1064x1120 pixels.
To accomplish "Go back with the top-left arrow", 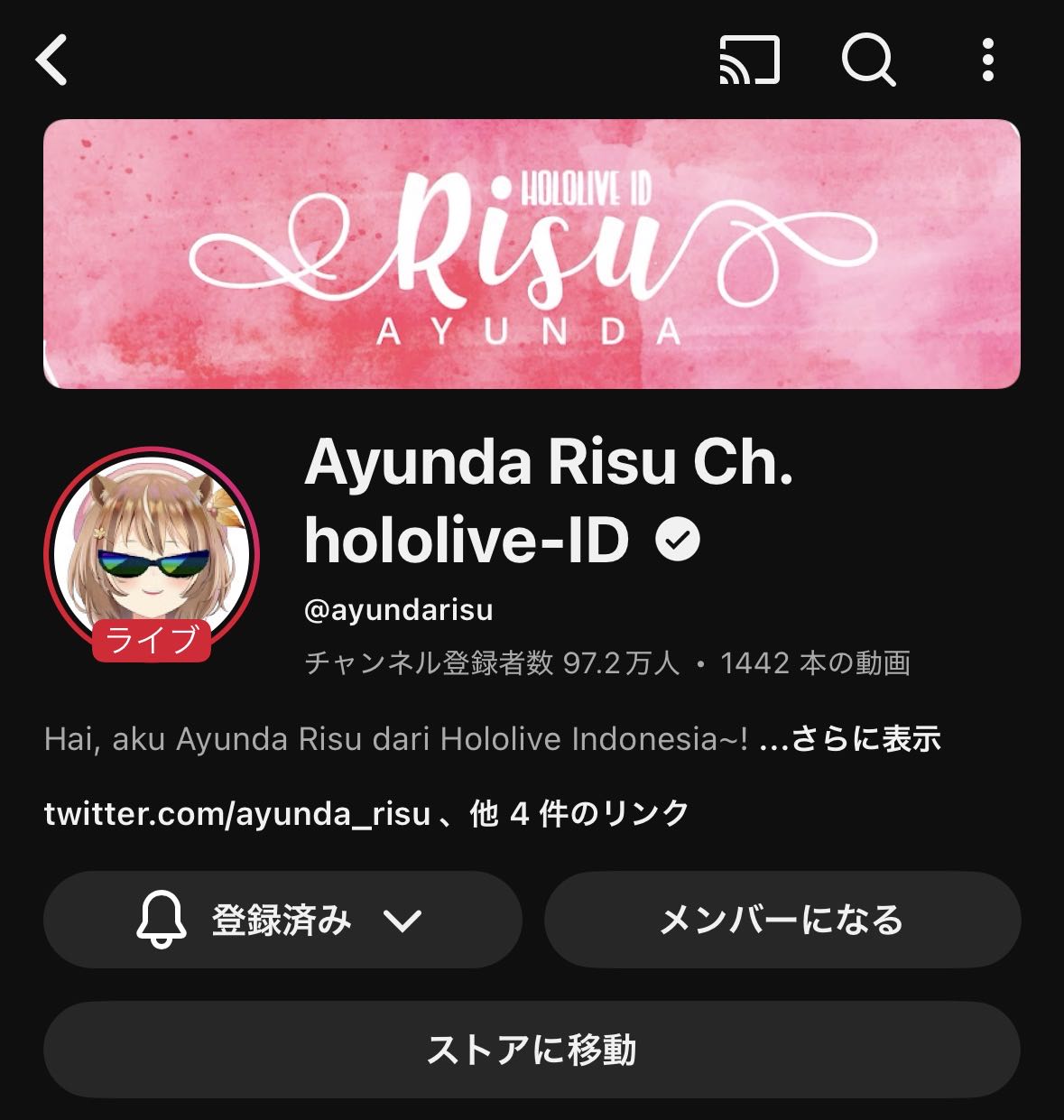I will pyautogui.click(x=52, y=60).
